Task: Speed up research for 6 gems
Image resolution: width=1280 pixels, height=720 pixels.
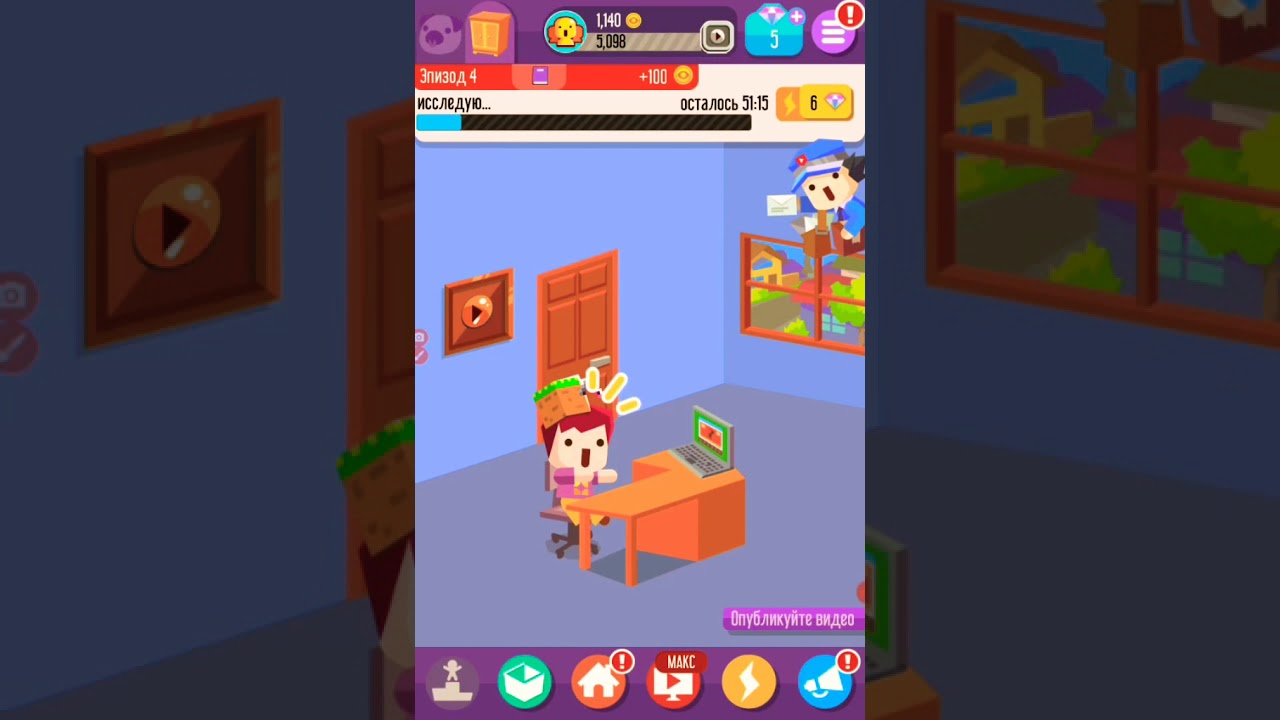Action: (x=815, y=103)
